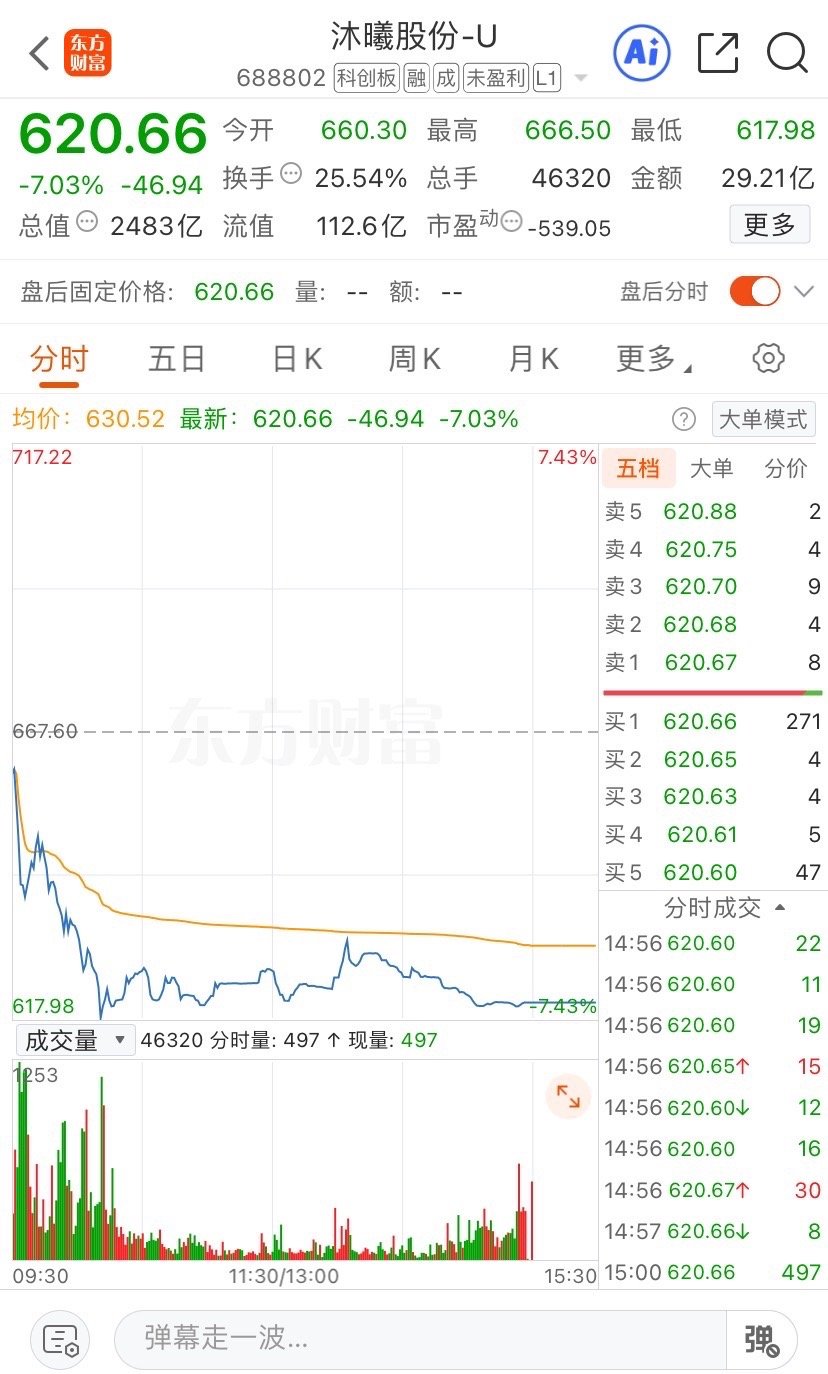
Task: Tap the share icon in the top bar
Action: [x=716, y=52]
